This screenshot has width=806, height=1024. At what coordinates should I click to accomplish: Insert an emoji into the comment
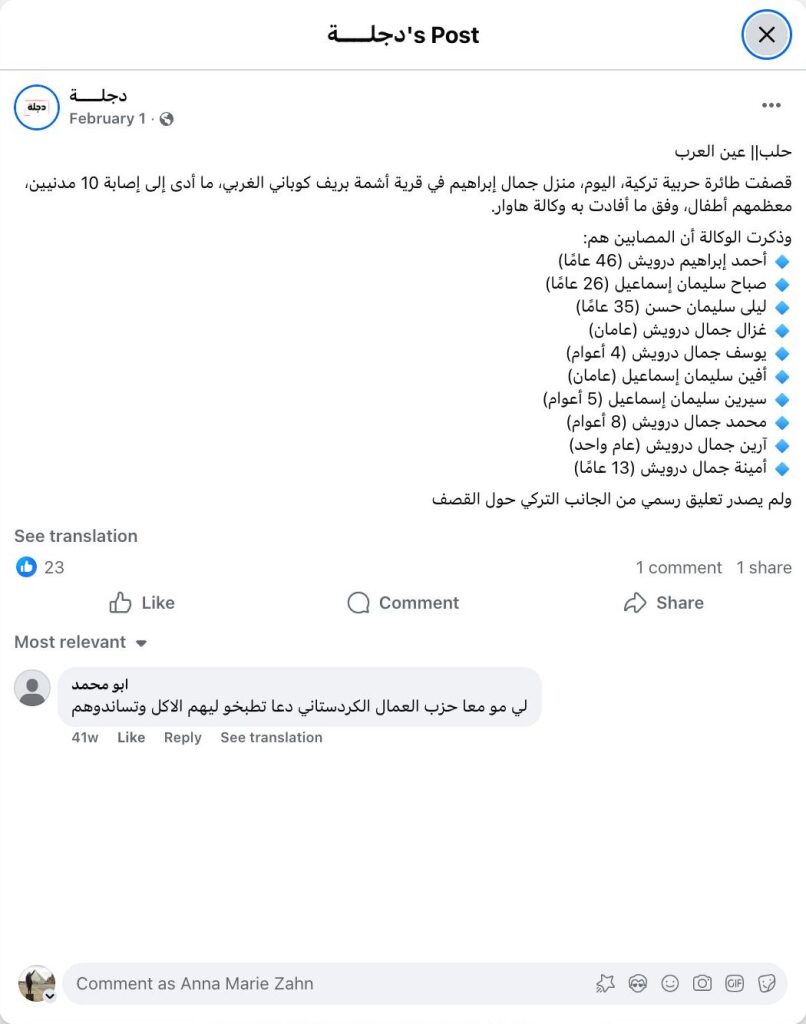click(x=670, y=983)
